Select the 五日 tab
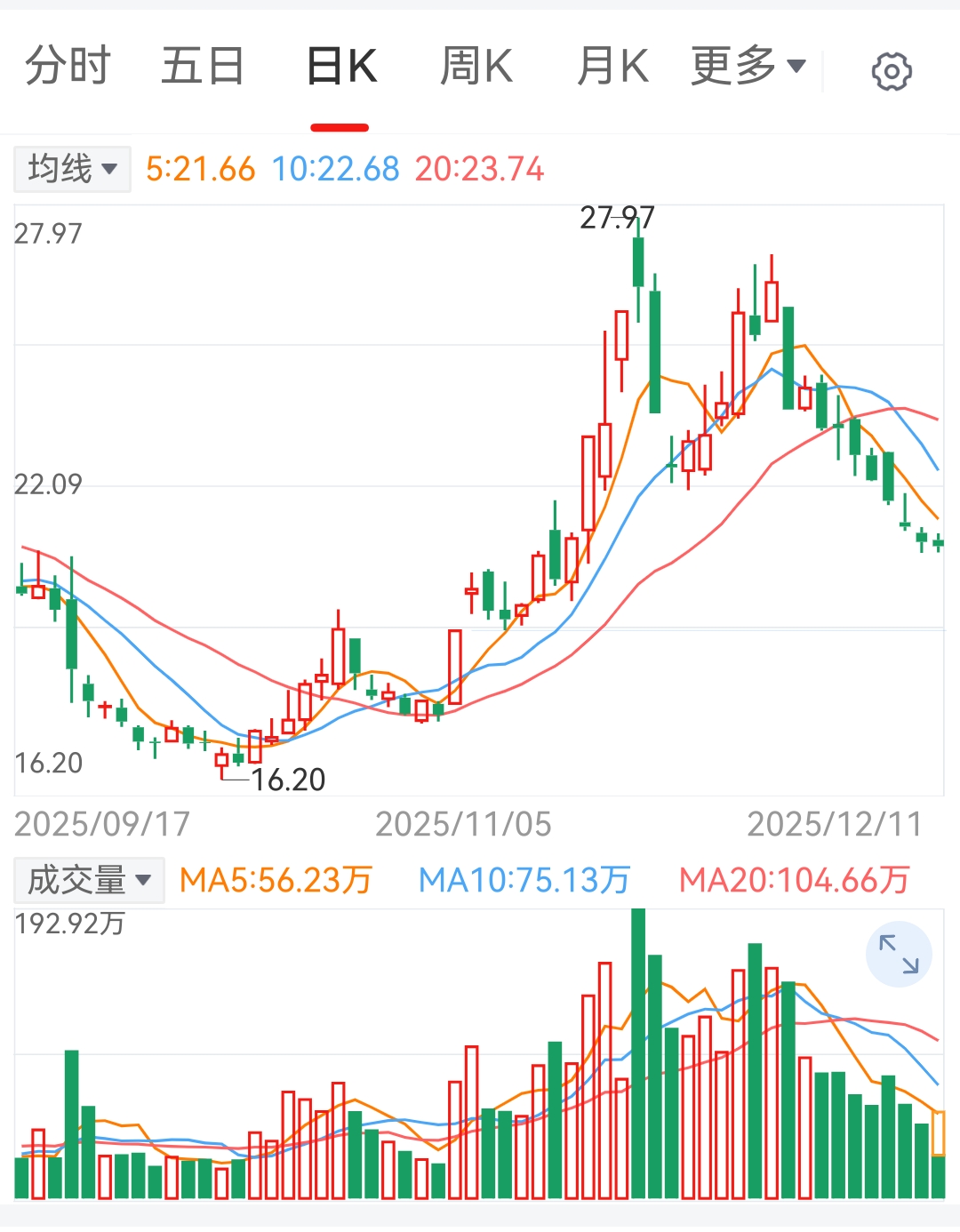 (x=203, y=67)
